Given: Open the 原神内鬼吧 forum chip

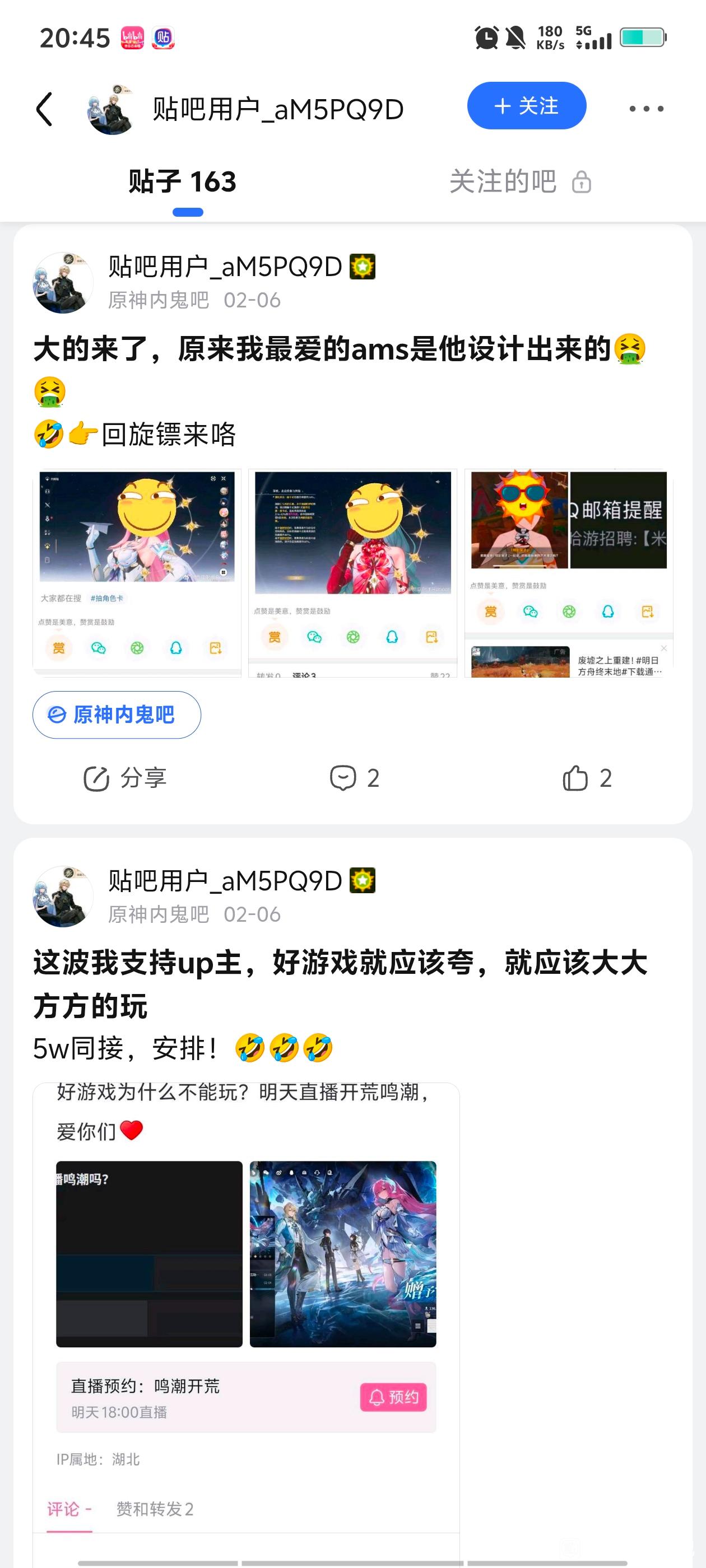Looking at the screenshot, I should (x=117, y=715).
